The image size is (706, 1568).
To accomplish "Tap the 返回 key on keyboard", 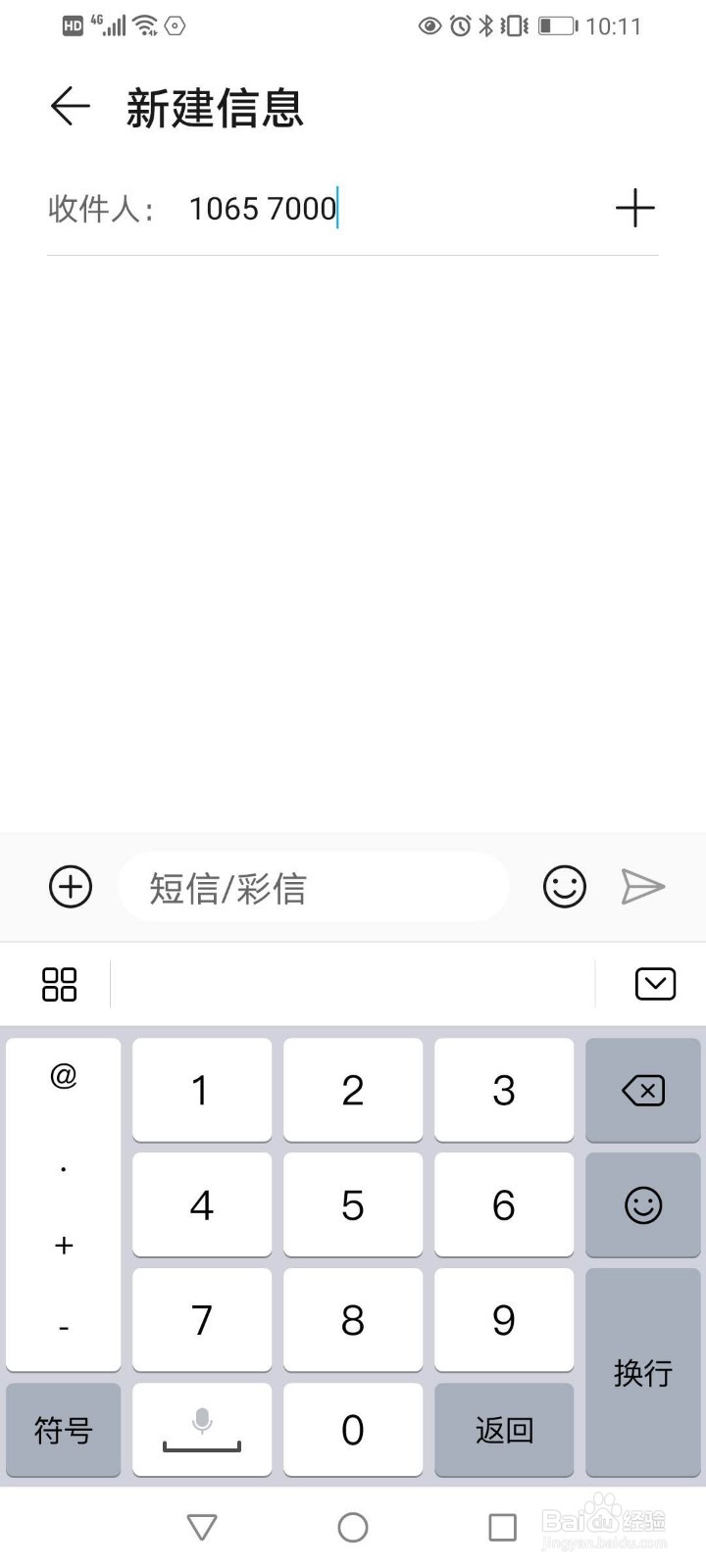I will 503,1430.
